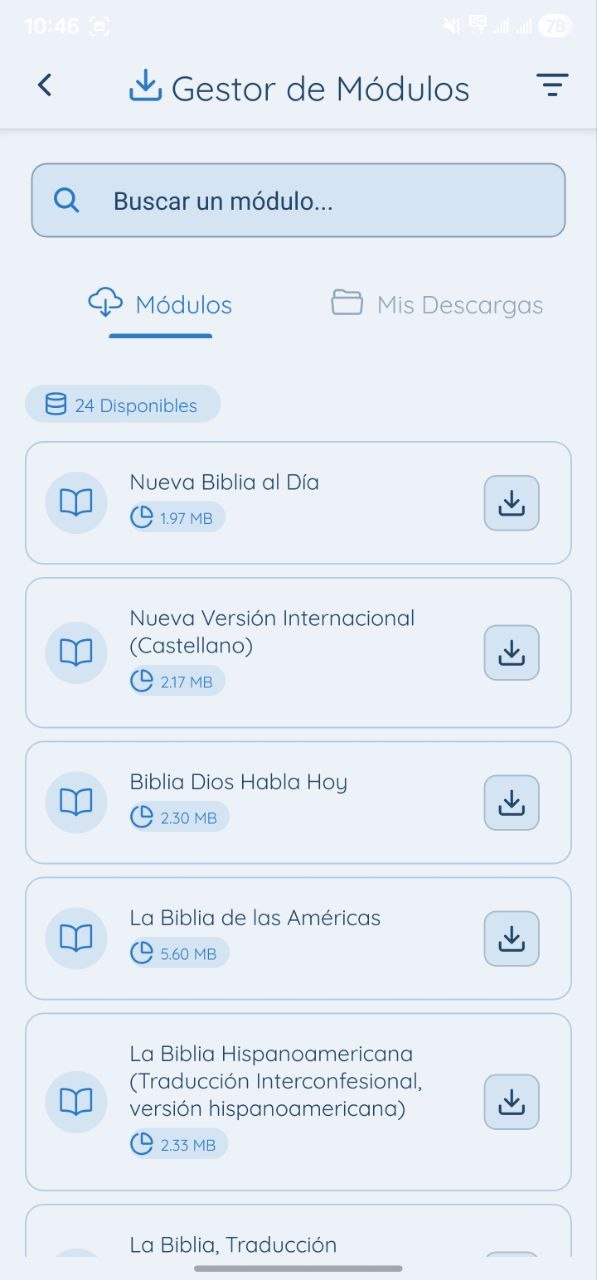597x1280 pixels.
Task: Switch to the Mis Descargas tab
Action: (x=437, y=304)
